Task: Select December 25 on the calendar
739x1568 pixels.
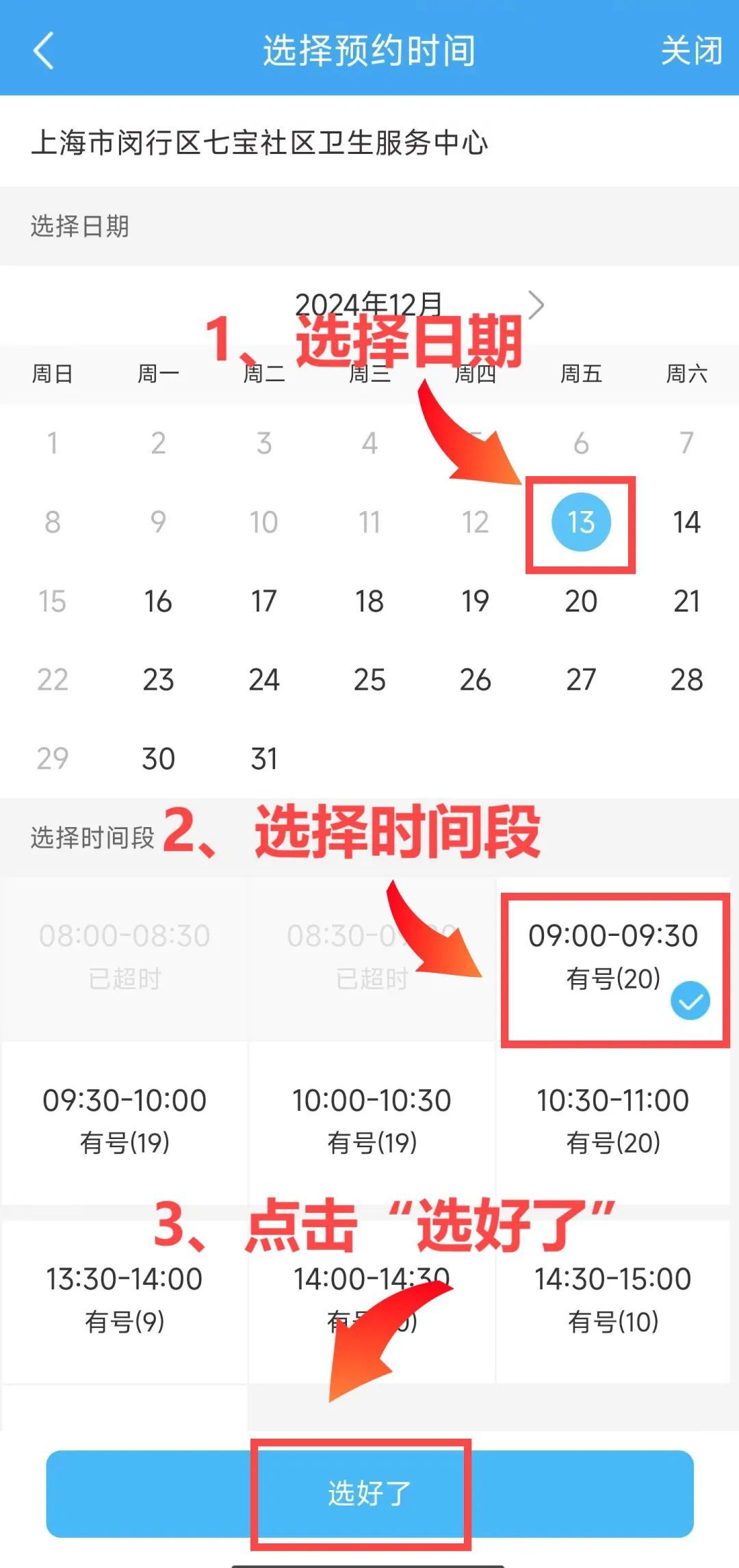Action: 369,680
